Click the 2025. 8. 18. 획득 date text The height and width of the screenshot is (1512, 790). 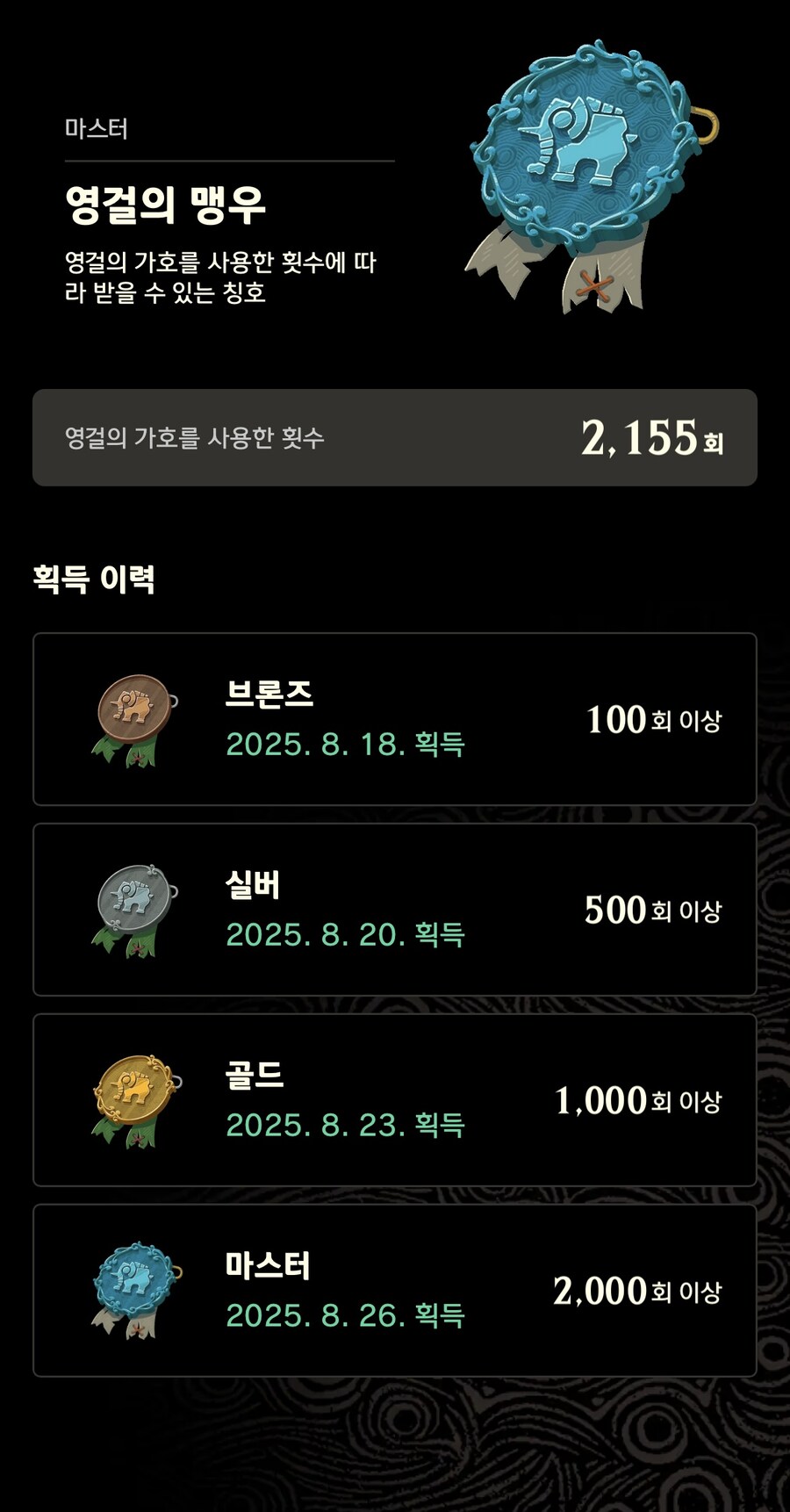click(348, 744)
